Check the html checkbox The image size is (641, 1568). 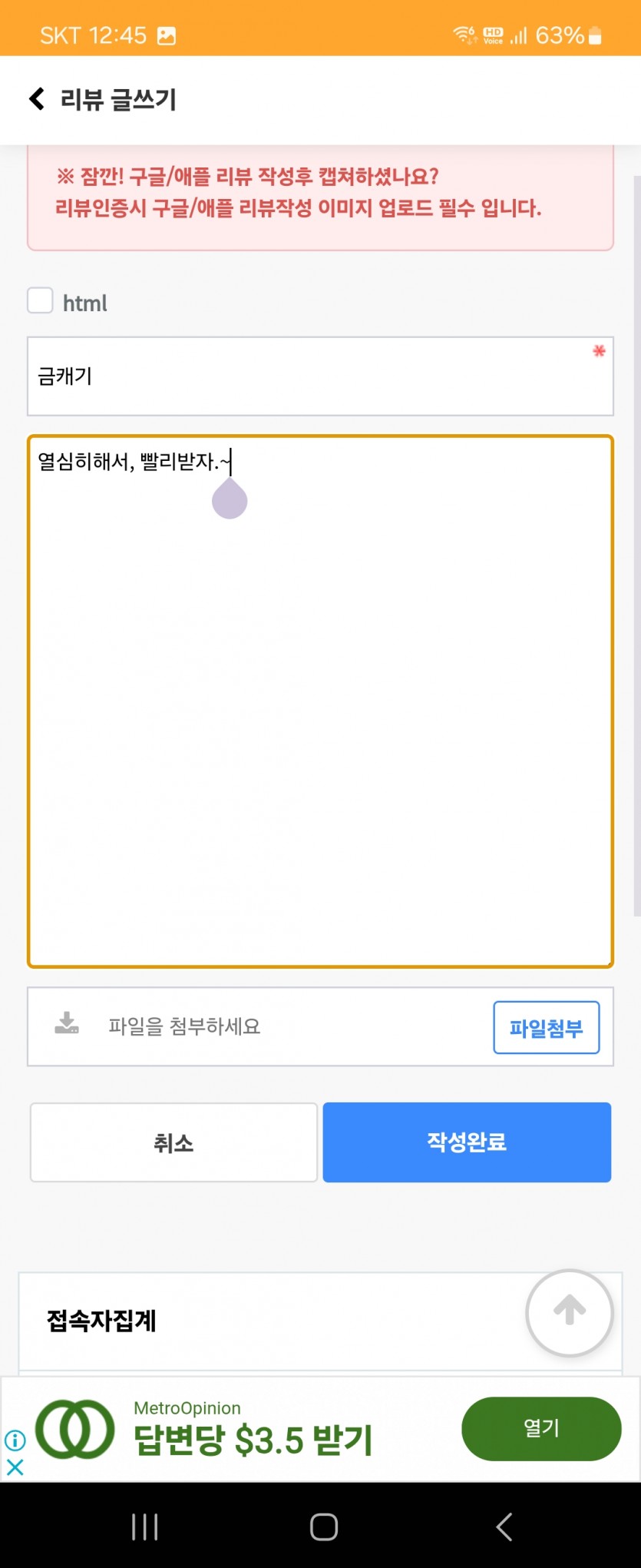point(40,301)
